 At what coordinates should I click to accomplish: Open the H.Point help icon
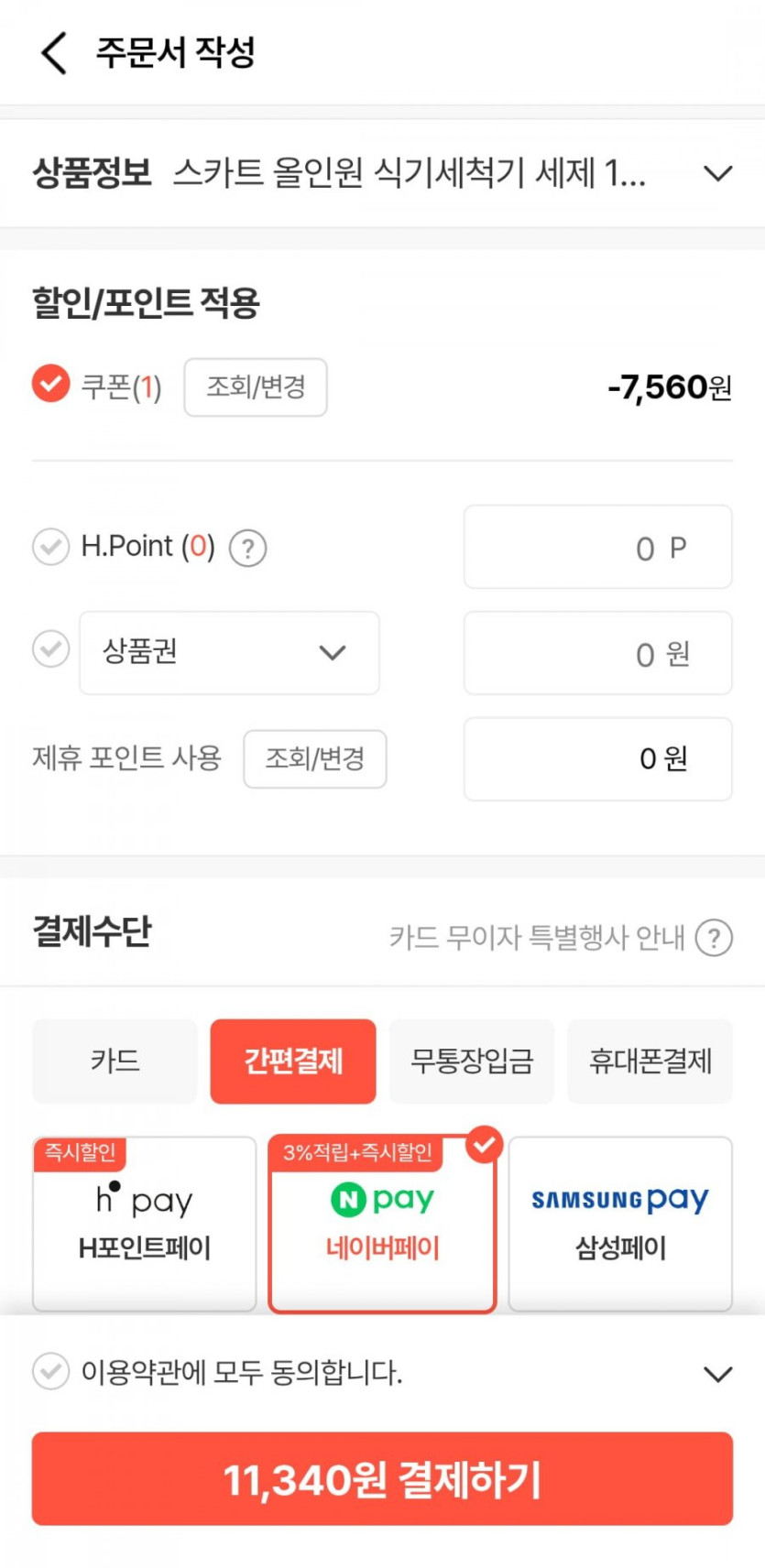pos(247,549)
